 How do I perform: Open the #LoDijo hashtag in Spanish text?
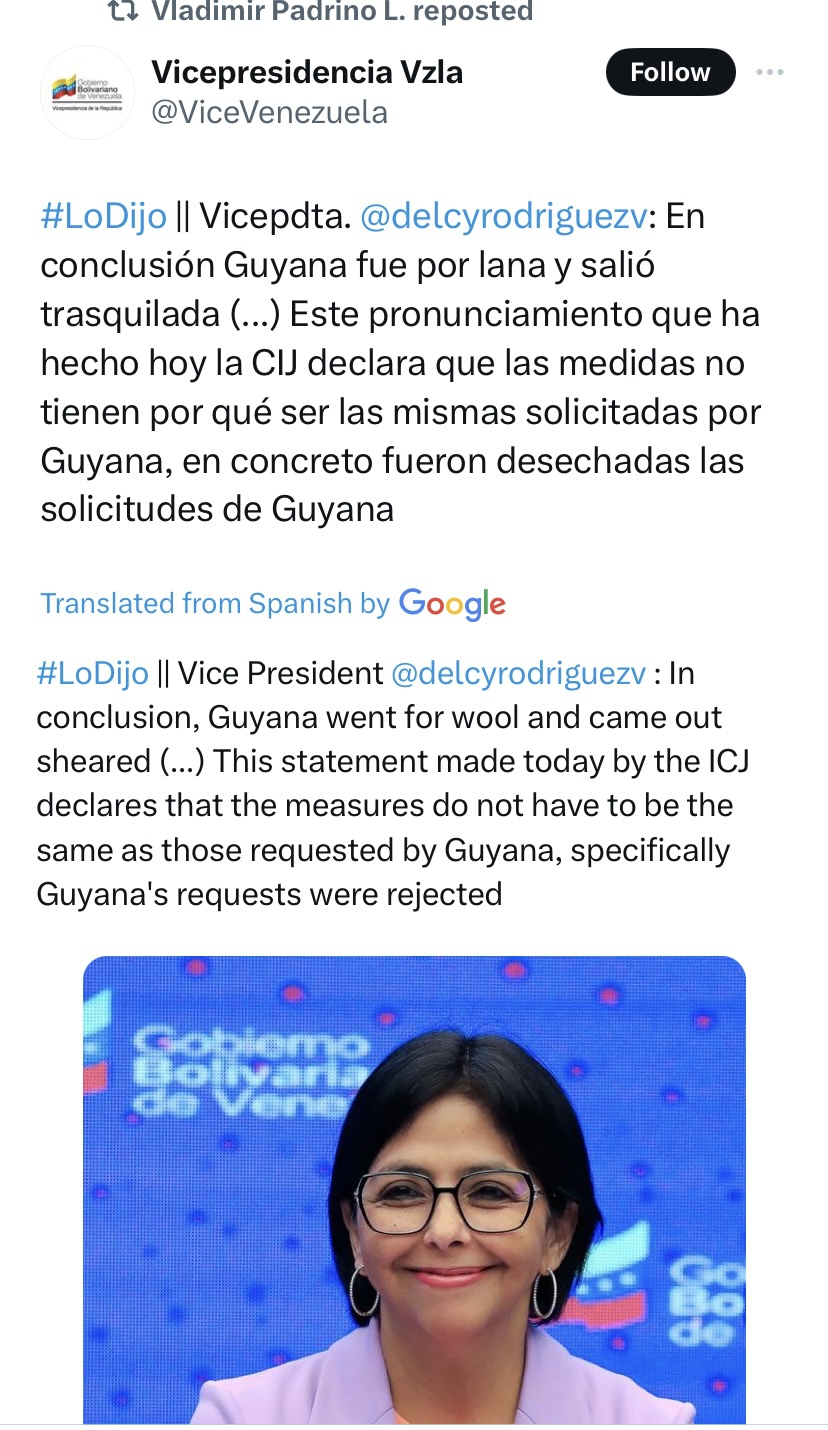(x=103, y=216)
